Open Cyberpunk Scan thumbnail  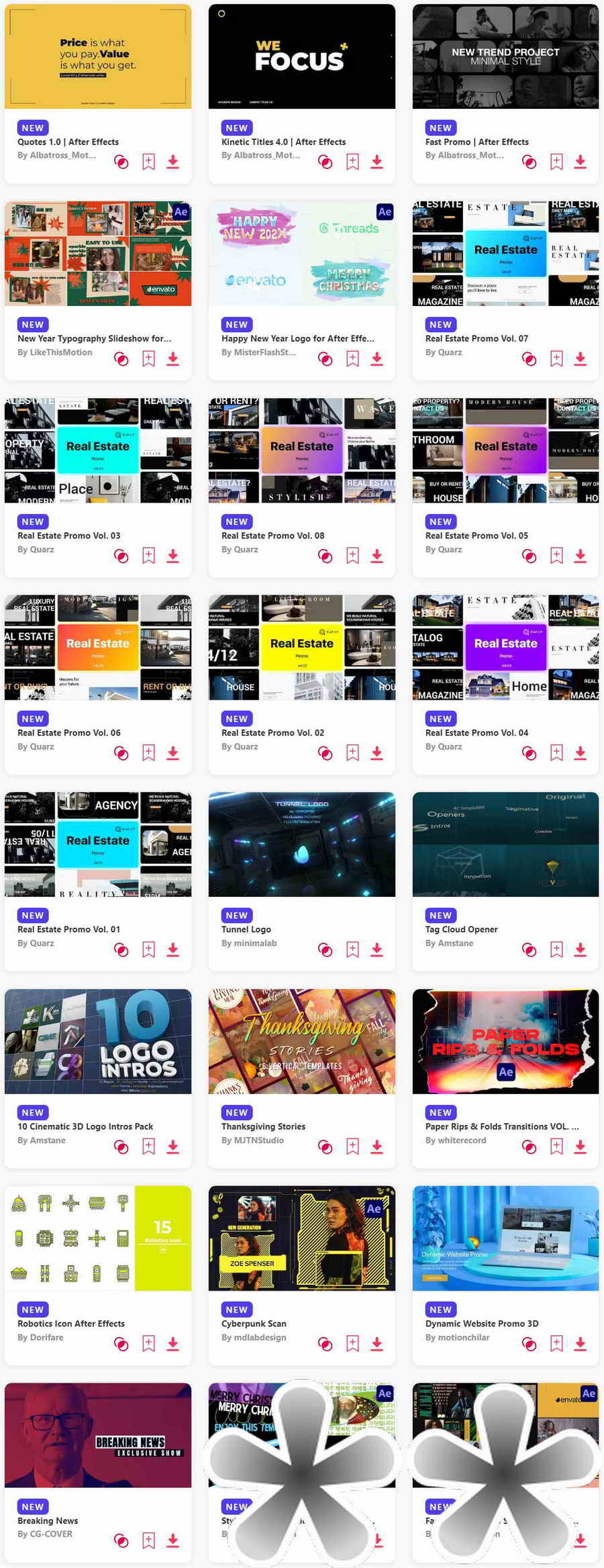click(301, 1238)
